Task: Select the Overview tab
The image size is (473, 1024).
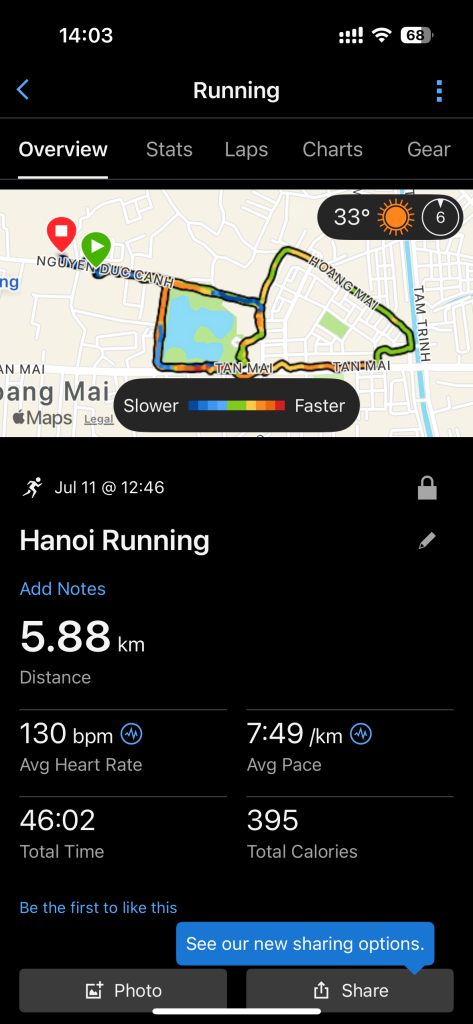Action: (x=63, y=150)
